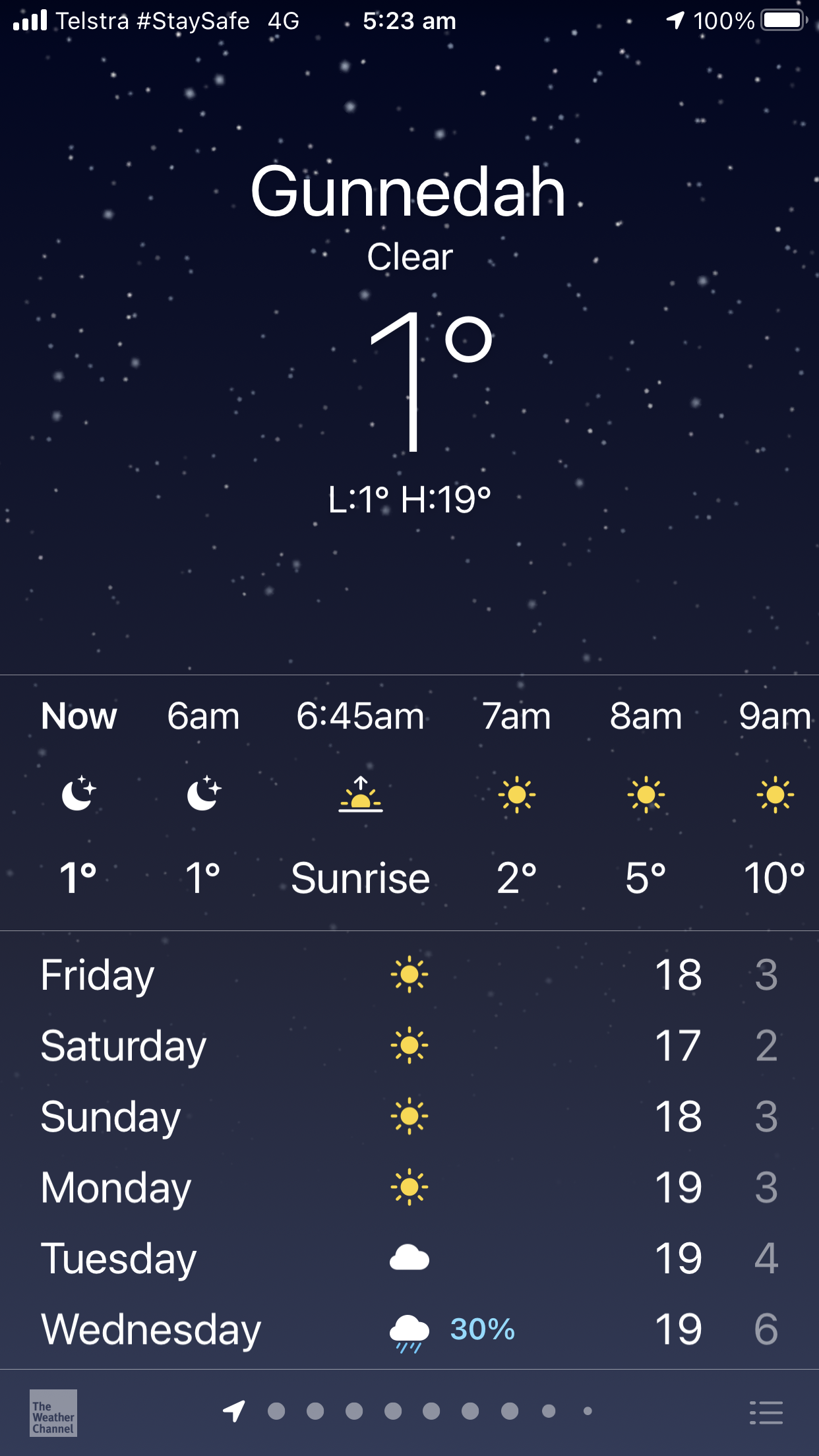Open the city list icon
The image size is (819, 1456).
coord(766,1412)
